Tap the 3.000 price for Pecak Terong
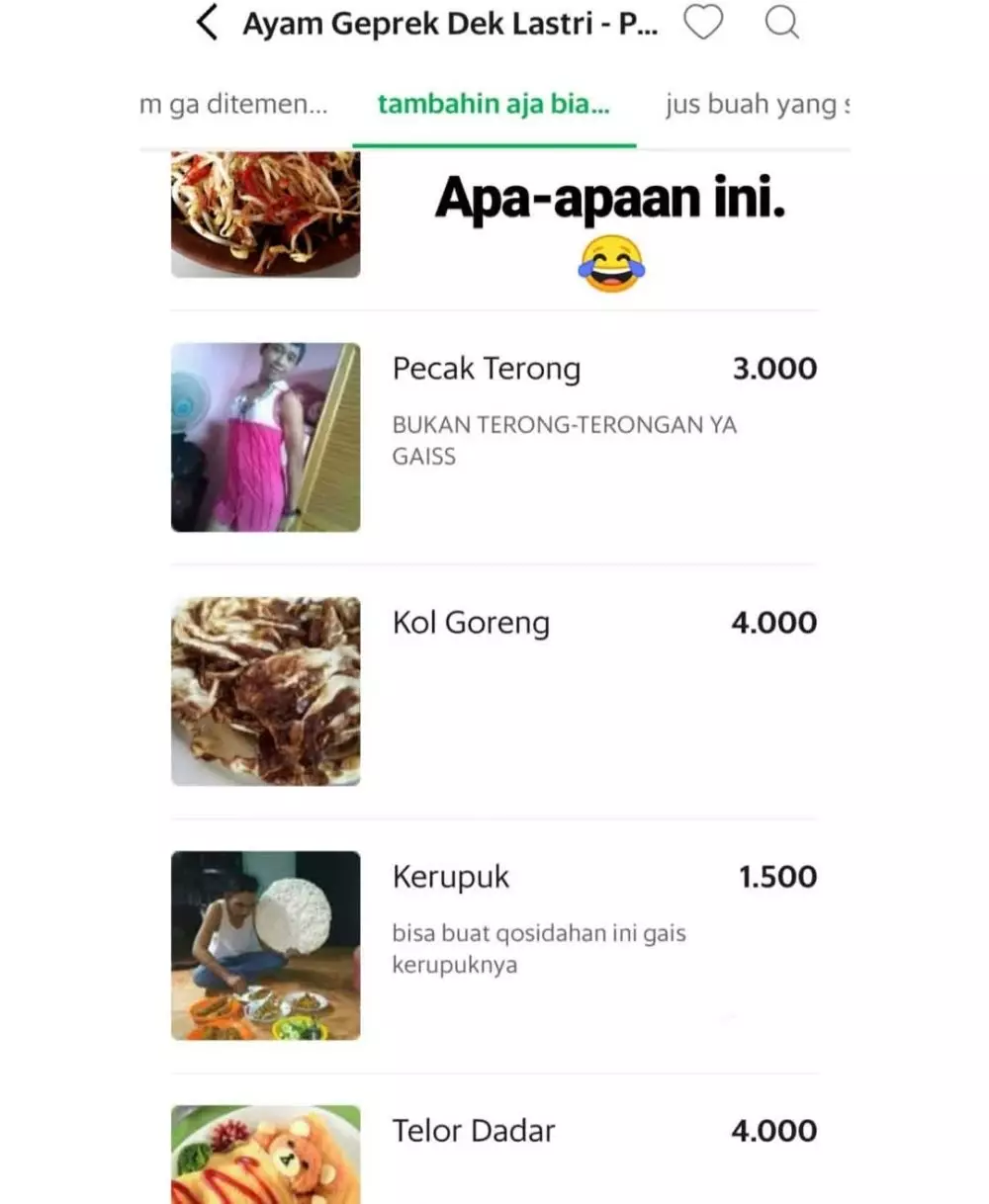The image size is (989, 1204). 774,368
